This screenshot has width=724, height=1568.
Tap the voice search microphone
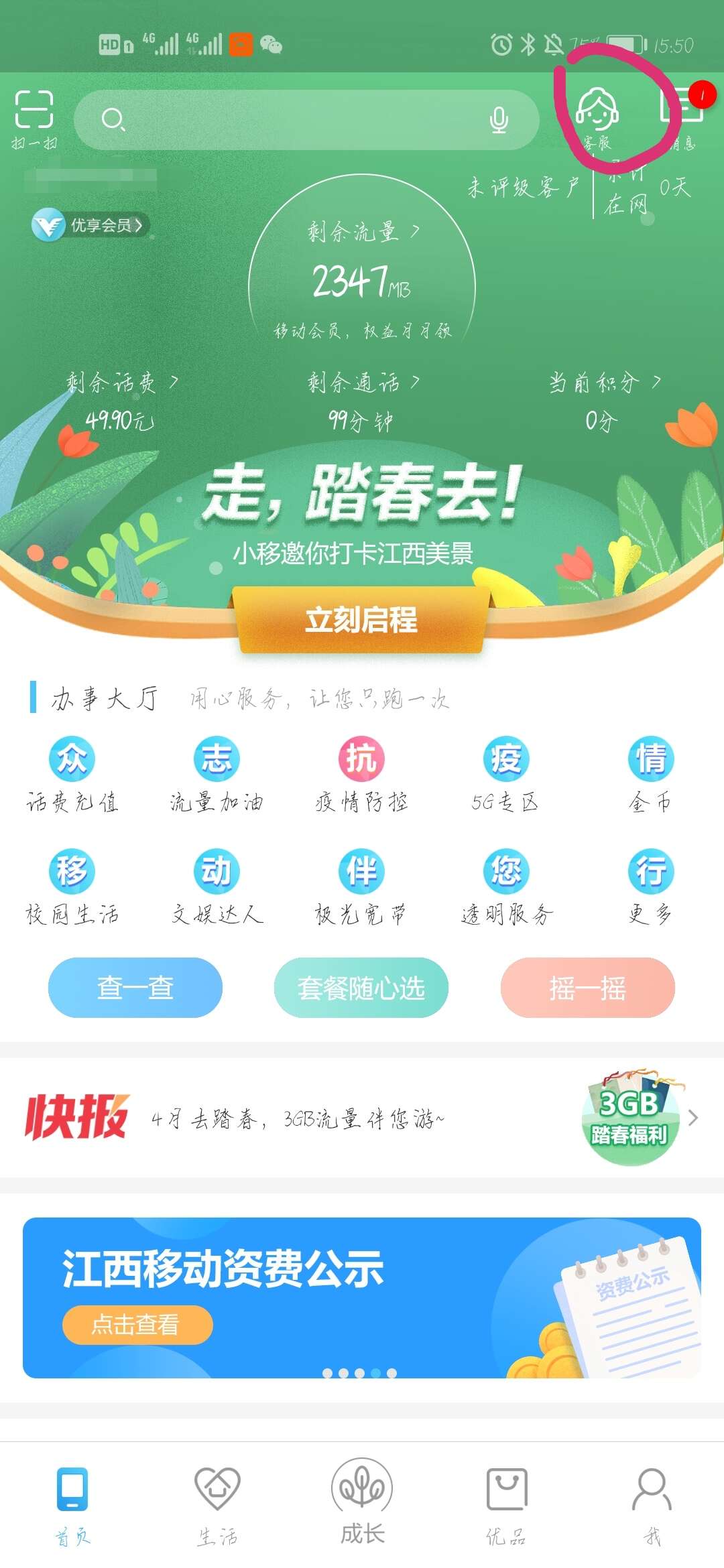point(499,120)
